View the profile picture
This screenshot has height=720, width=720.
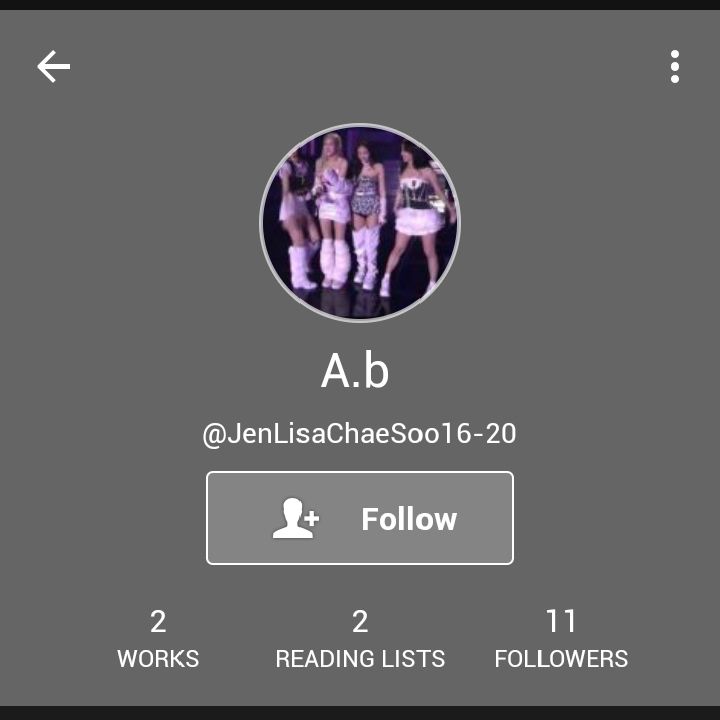tap(360, 222)
